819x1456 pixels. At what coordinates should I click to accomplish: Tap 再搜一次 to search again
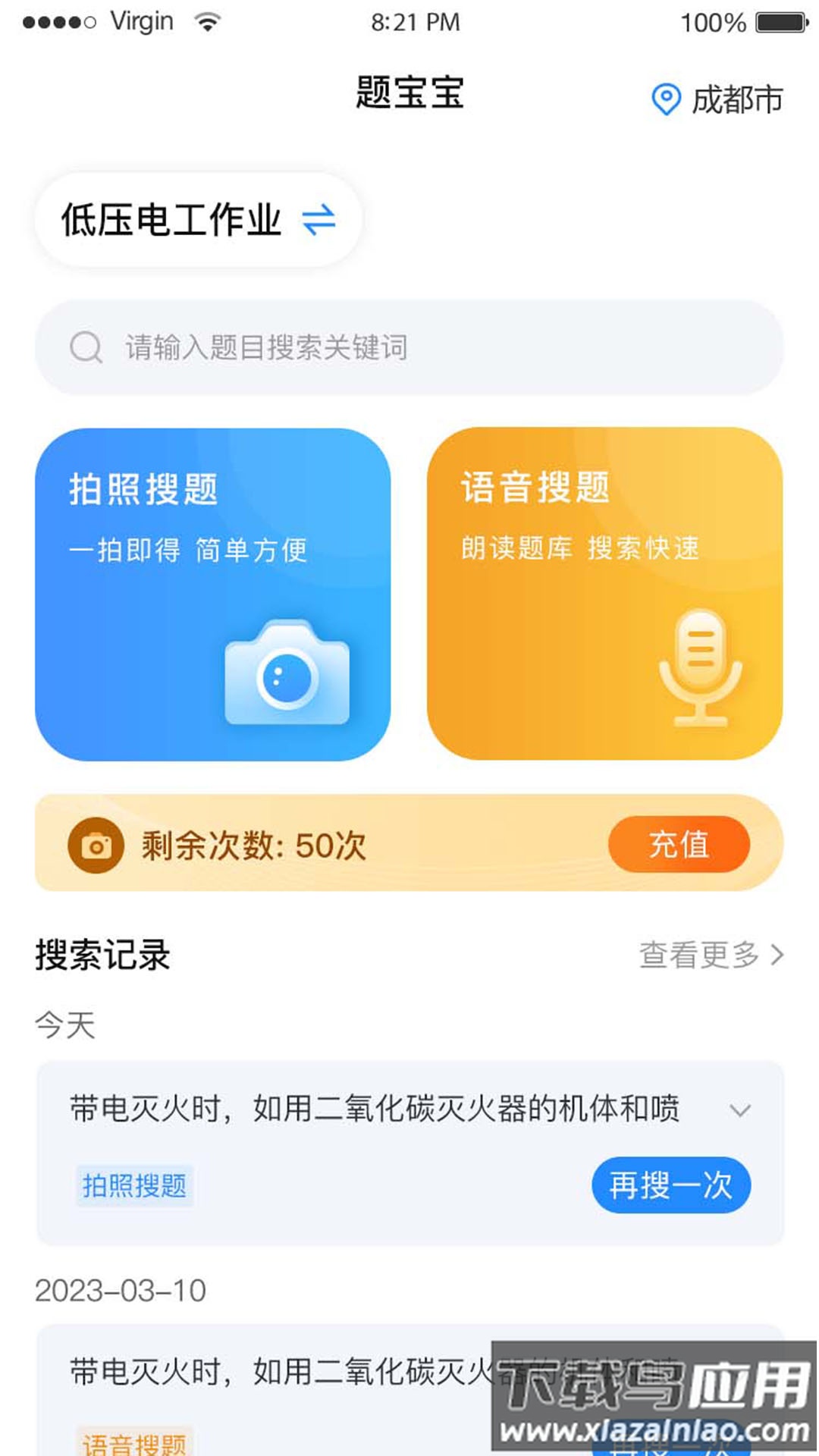click(670, 1187)
